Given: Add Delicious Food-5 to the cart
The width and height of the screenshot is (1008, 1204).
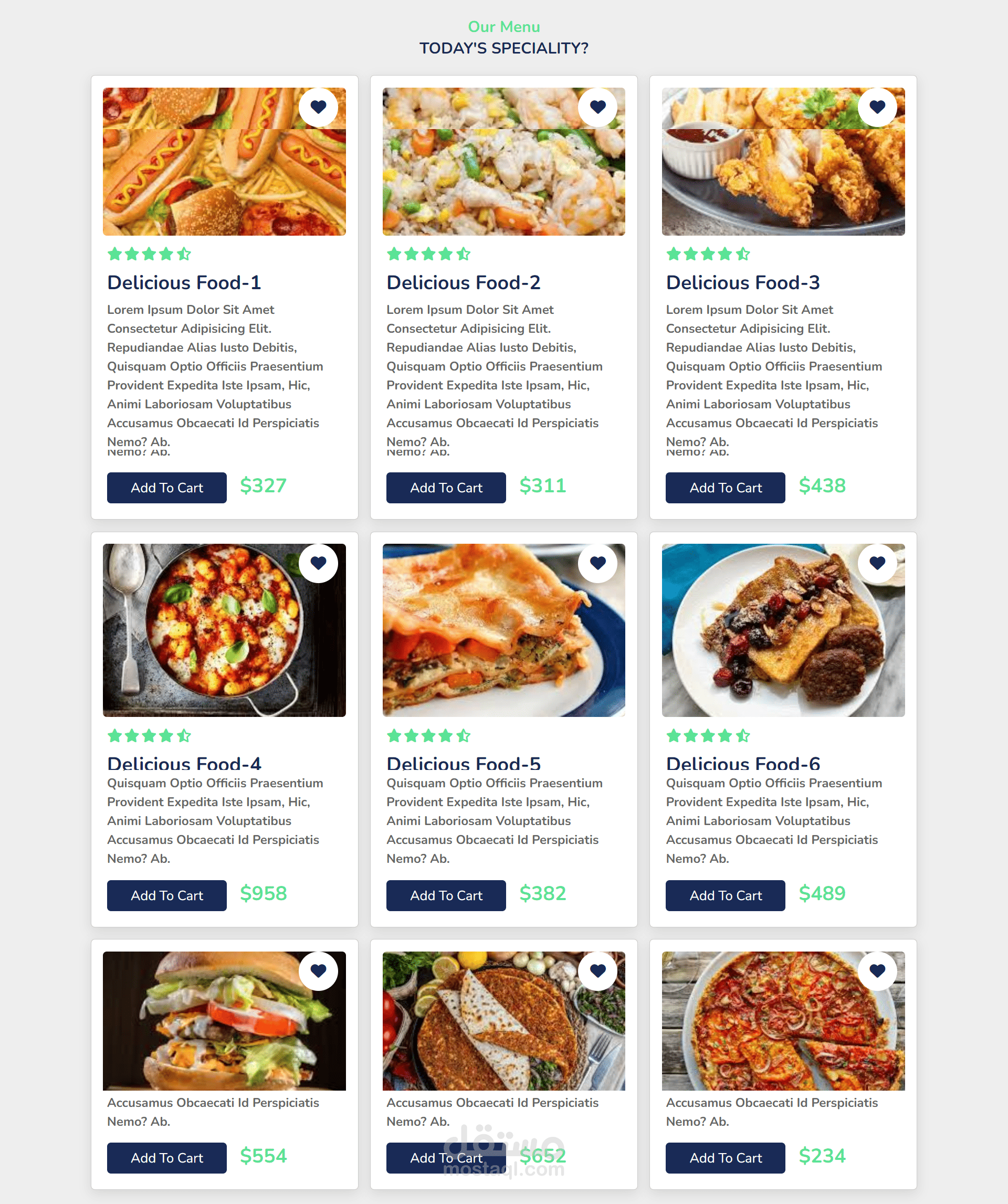Looking at the screenshot, I should point(446,895).
